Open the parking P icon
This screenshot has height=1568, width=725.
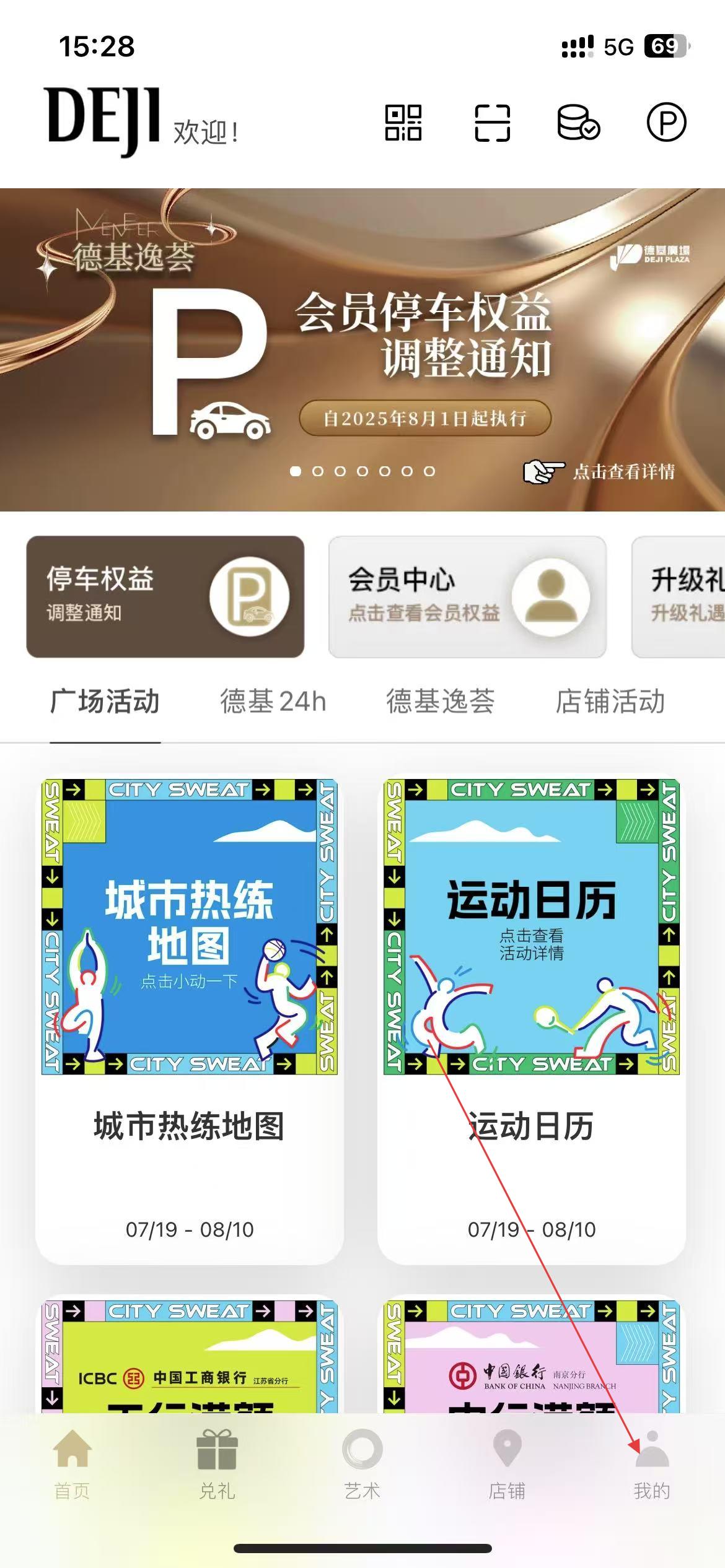666,123
